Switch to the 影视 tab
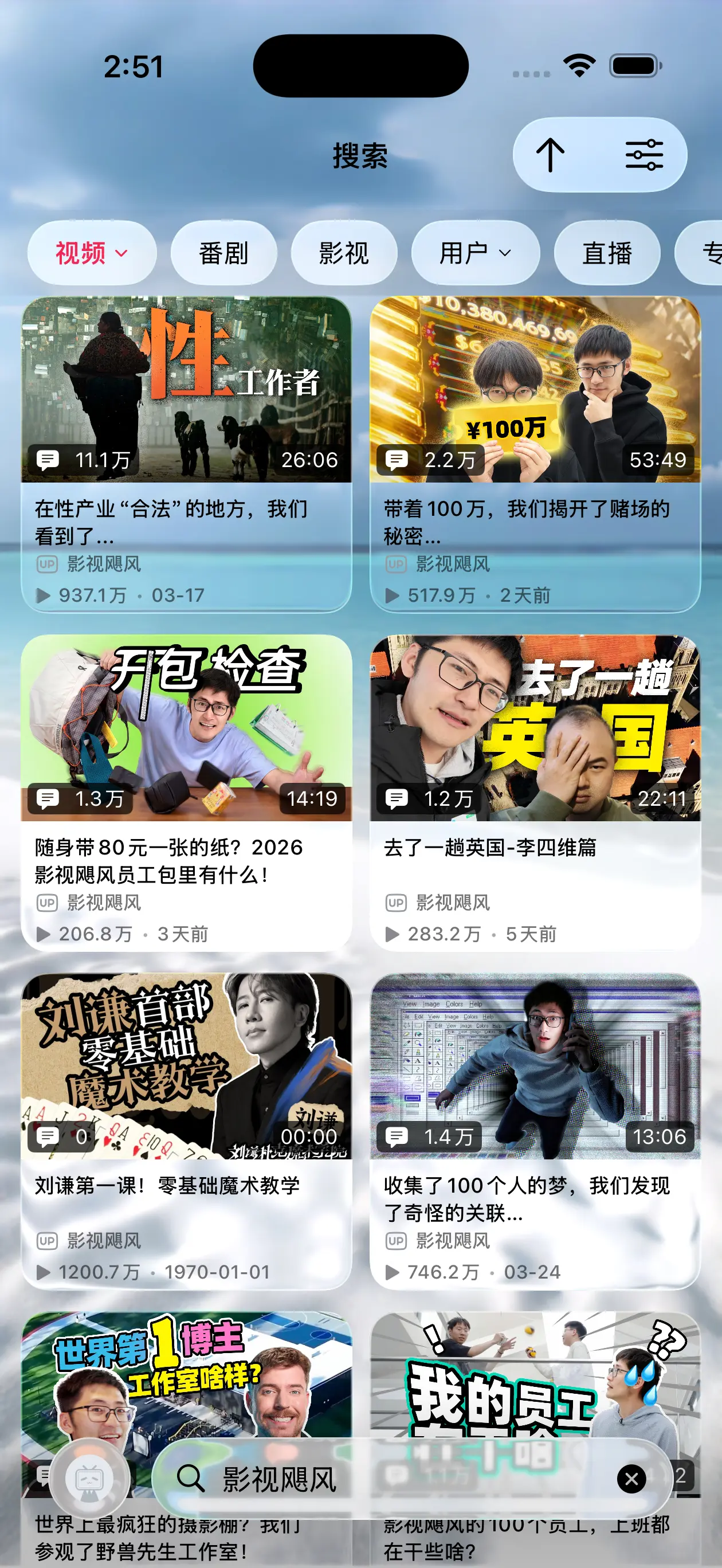 pos(343,253)
